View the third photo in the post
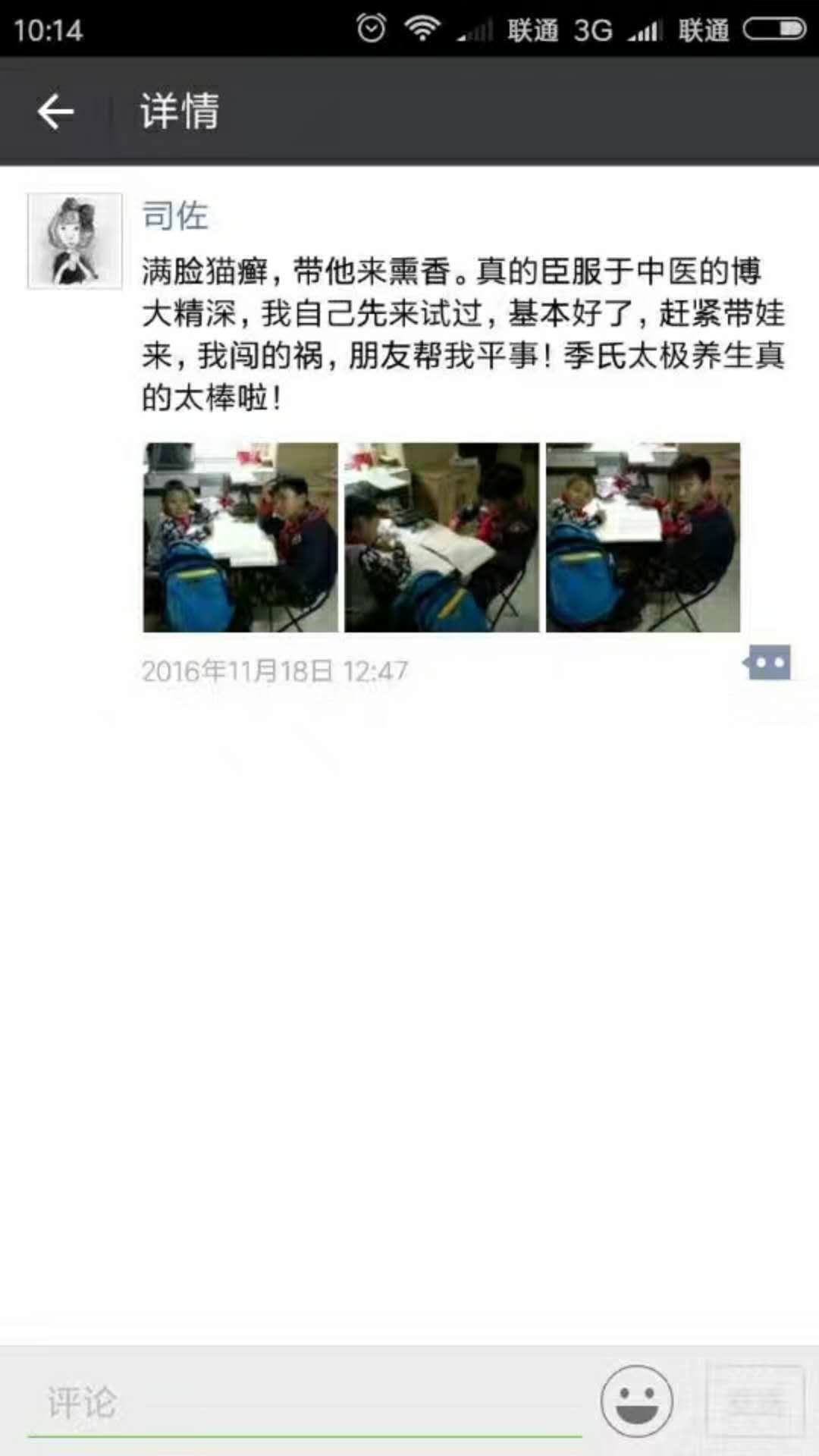Image resolution: width=819 pixels, height=1456 pixels. tap(643, 537)
